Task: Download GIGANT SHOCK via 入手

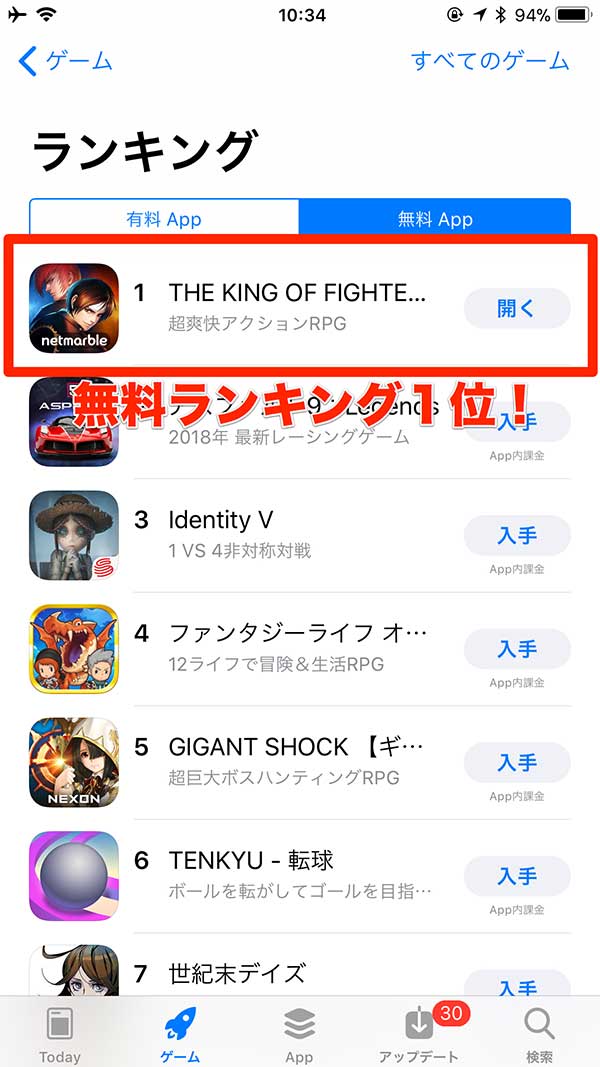Action: (517, 763)
